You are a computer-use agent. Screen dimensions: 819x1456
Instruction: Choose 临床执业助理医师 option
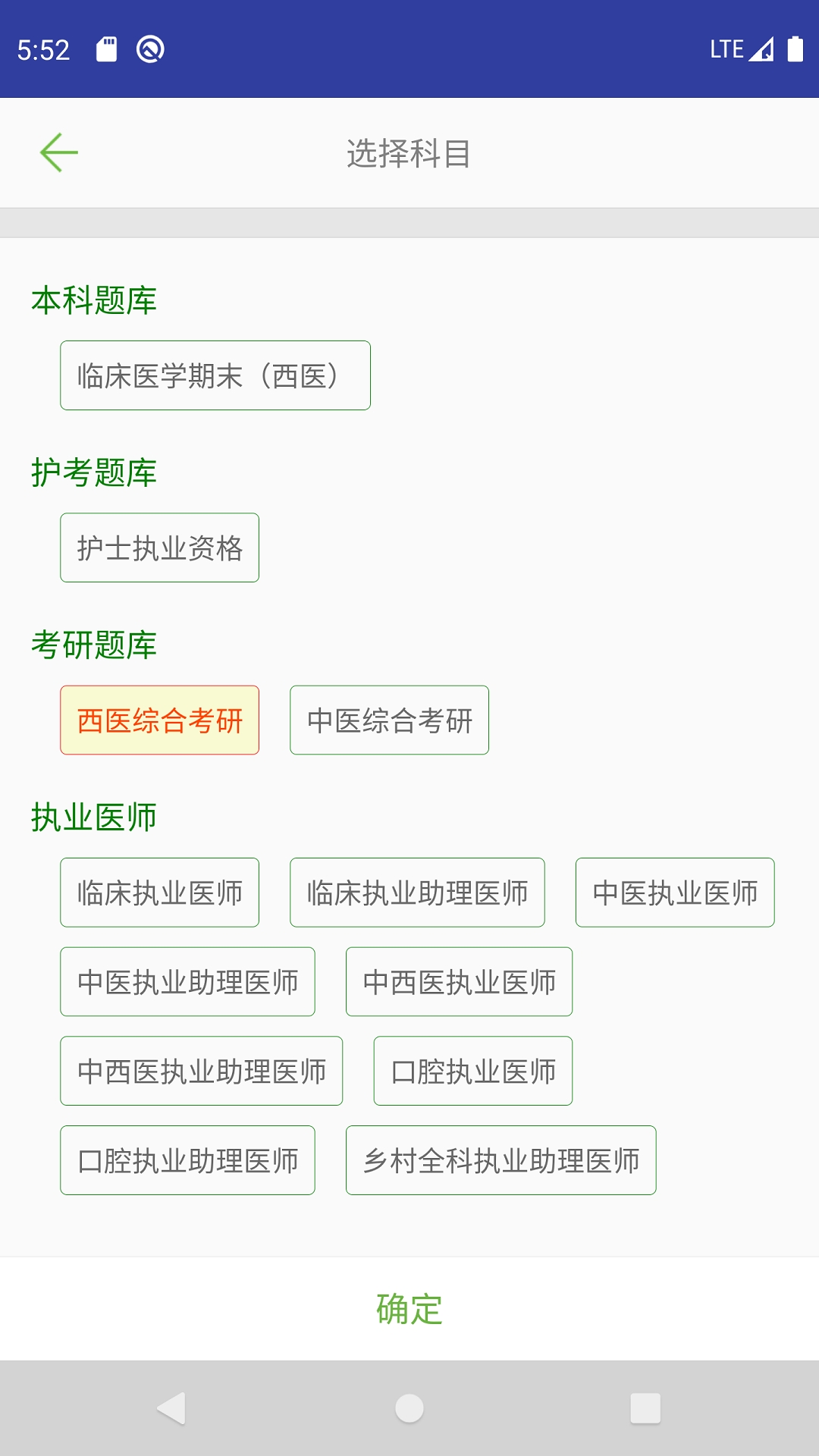(x=418, y=893)
